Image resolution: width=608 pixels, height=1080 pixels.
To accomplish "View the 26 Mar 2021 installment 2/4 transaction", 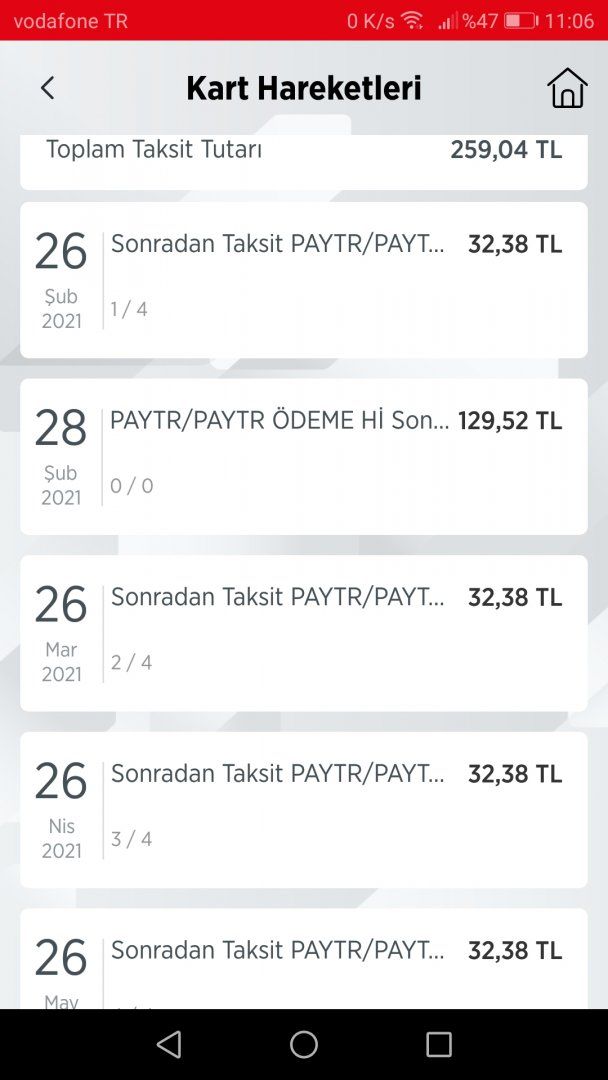I will tap(303, 633).
